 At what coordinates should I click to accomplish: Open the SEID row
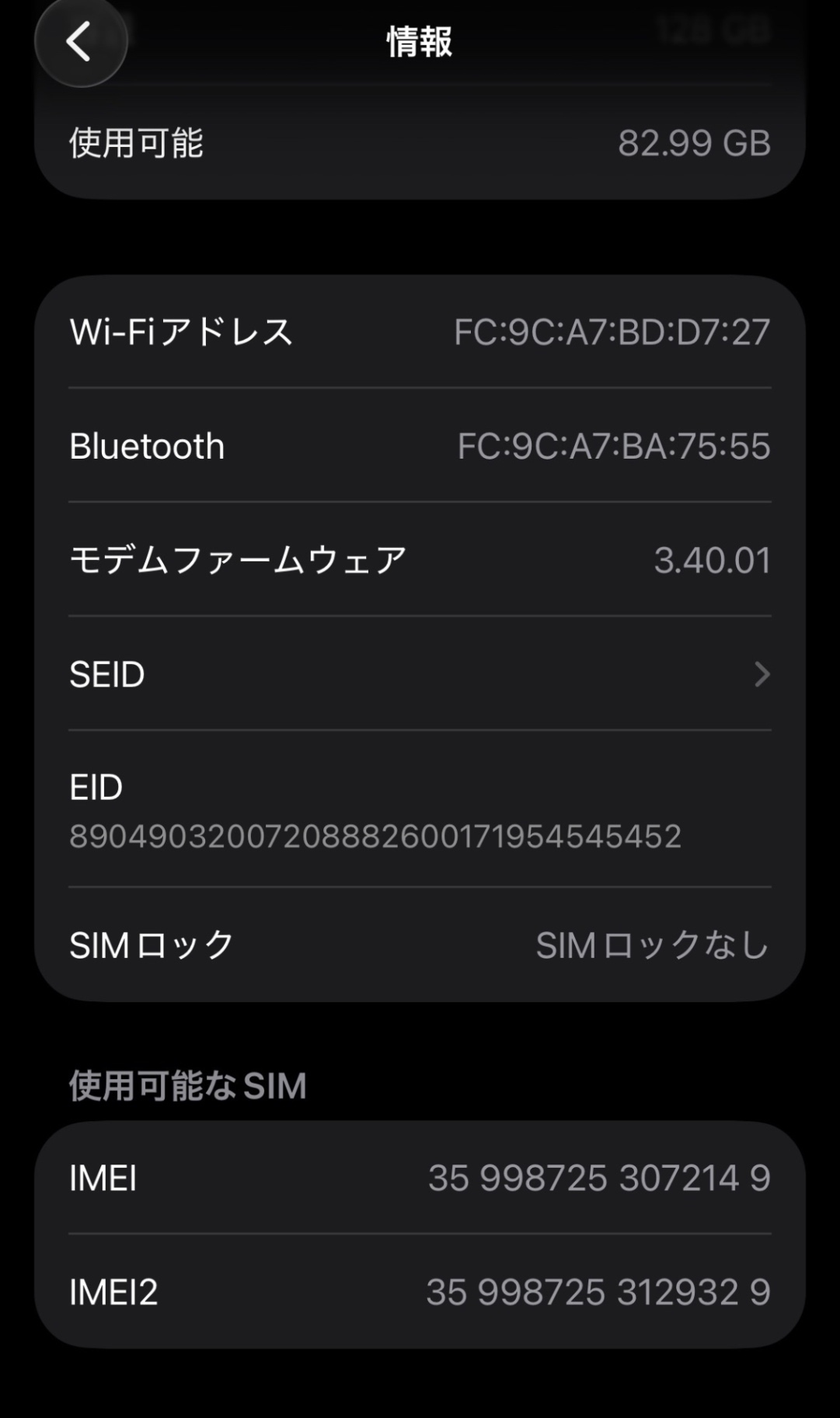click(x=420, y=674)
